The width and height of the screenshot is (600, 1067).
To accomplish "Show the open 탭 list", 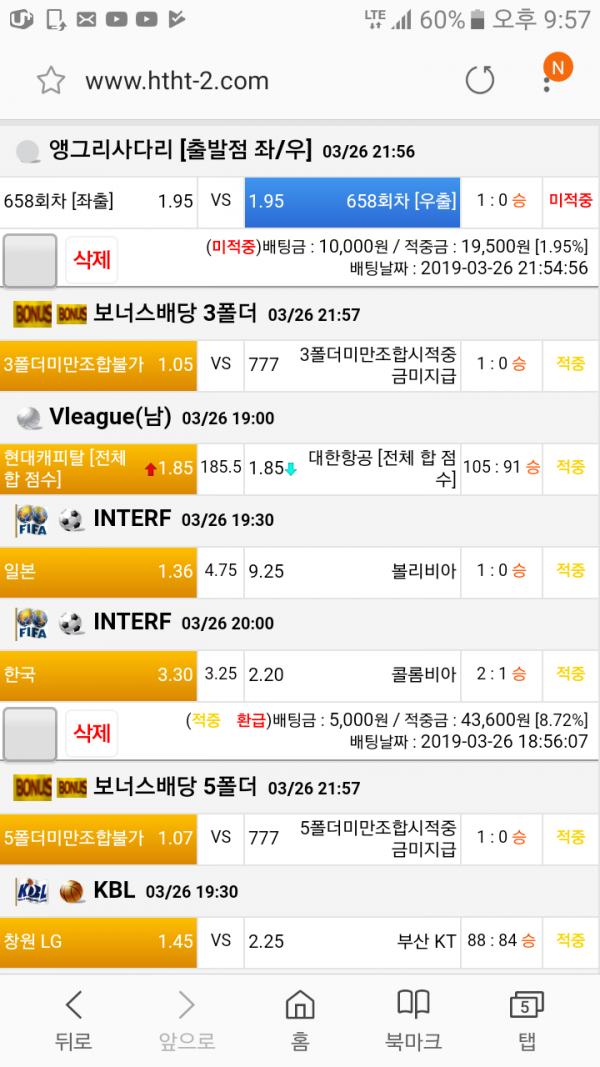I will point(526,1020).
